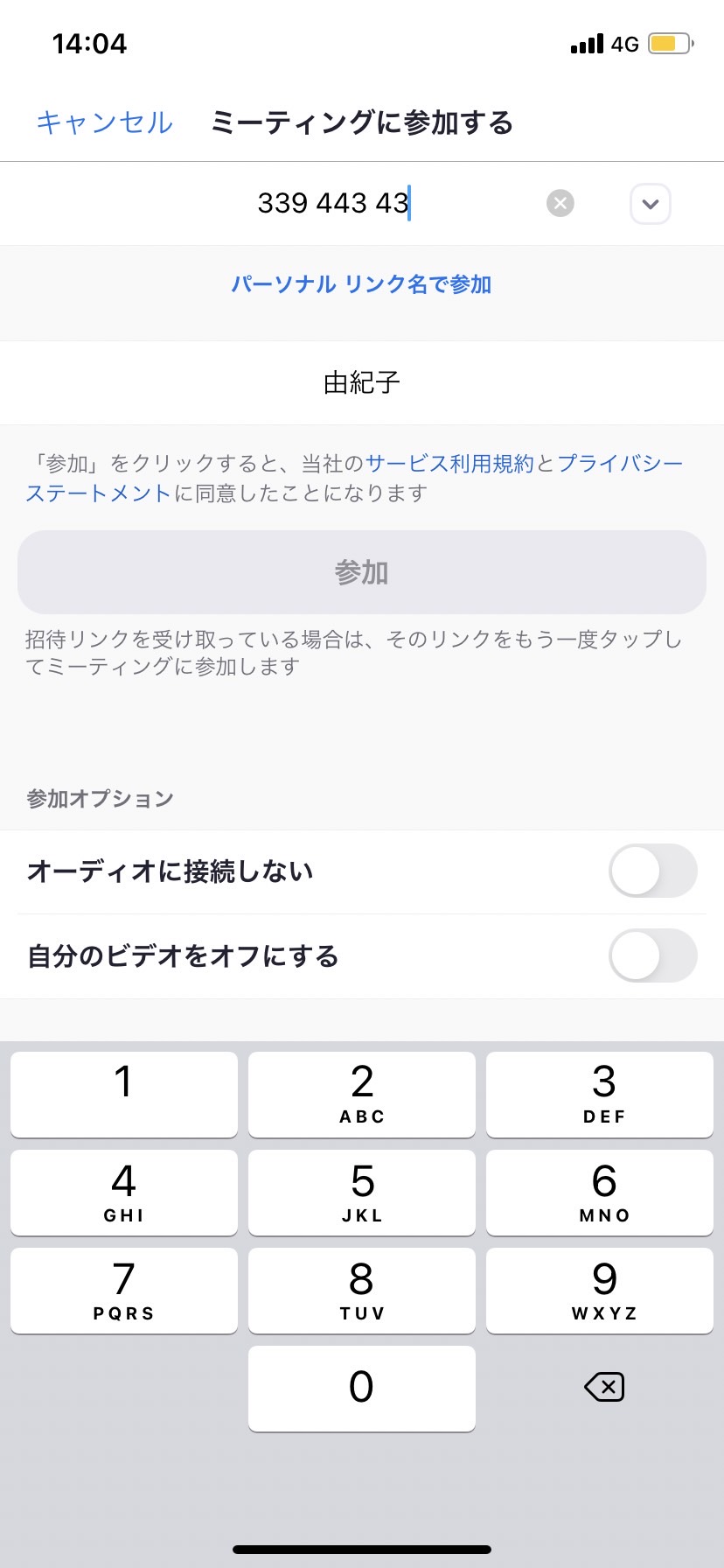Screen dimensions: 724x1568
Task: Open the プライバシーステートメント link
Action: pyautogui.click(x=620, y=463)
